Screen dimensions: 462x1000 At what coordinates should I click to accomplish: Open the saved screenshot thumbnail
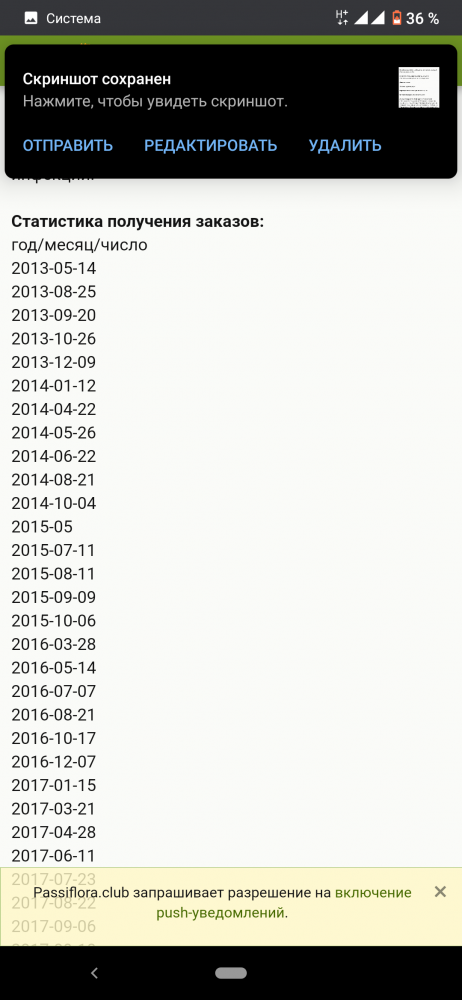(419, 87)
